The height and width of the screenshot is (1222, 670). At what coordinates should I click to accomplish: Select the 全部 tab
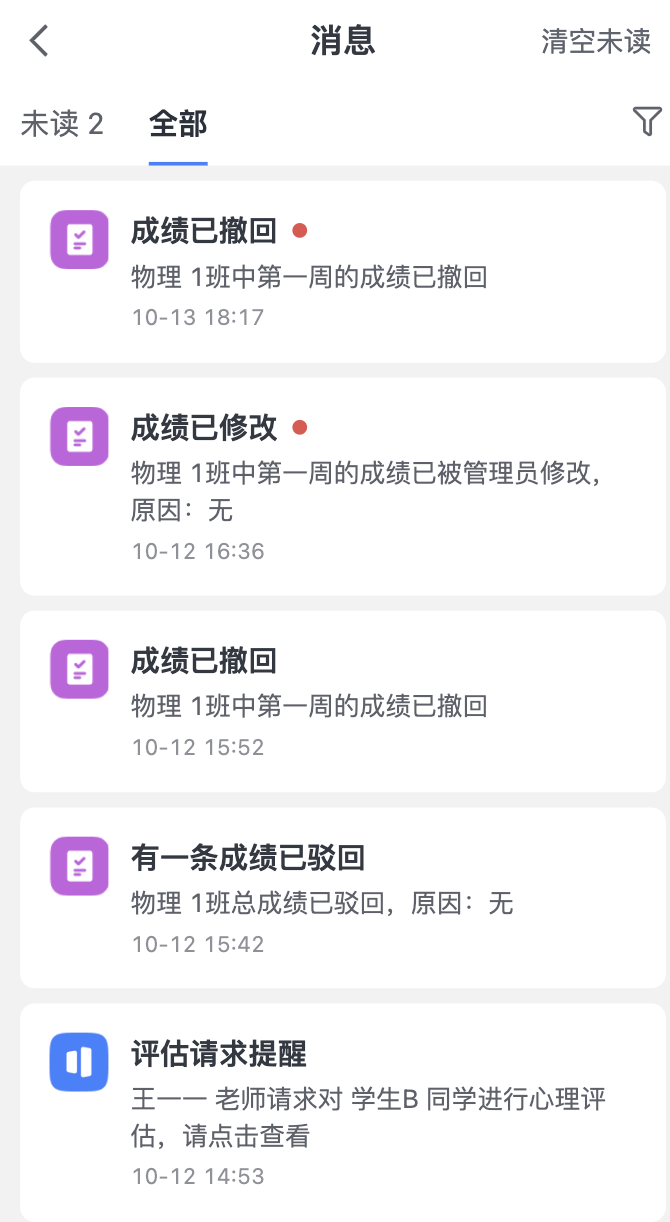coord(178,124)
